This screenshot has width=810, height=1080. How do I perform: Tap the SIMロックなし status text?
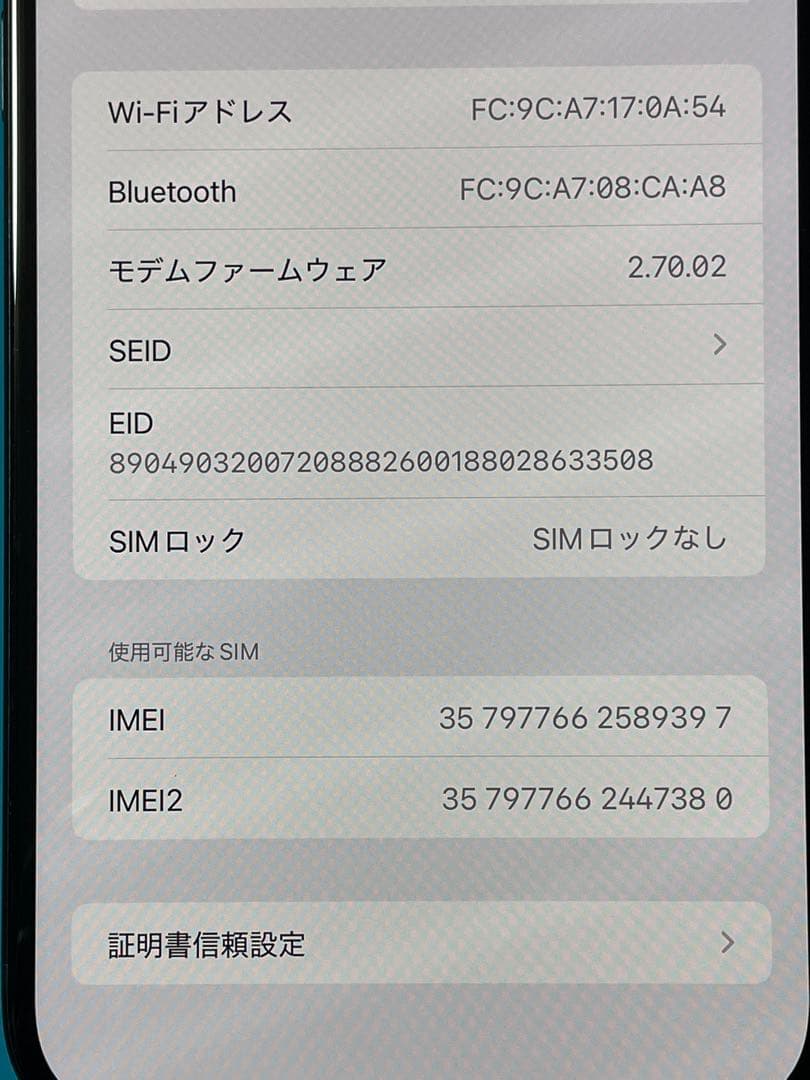(629, 537)
